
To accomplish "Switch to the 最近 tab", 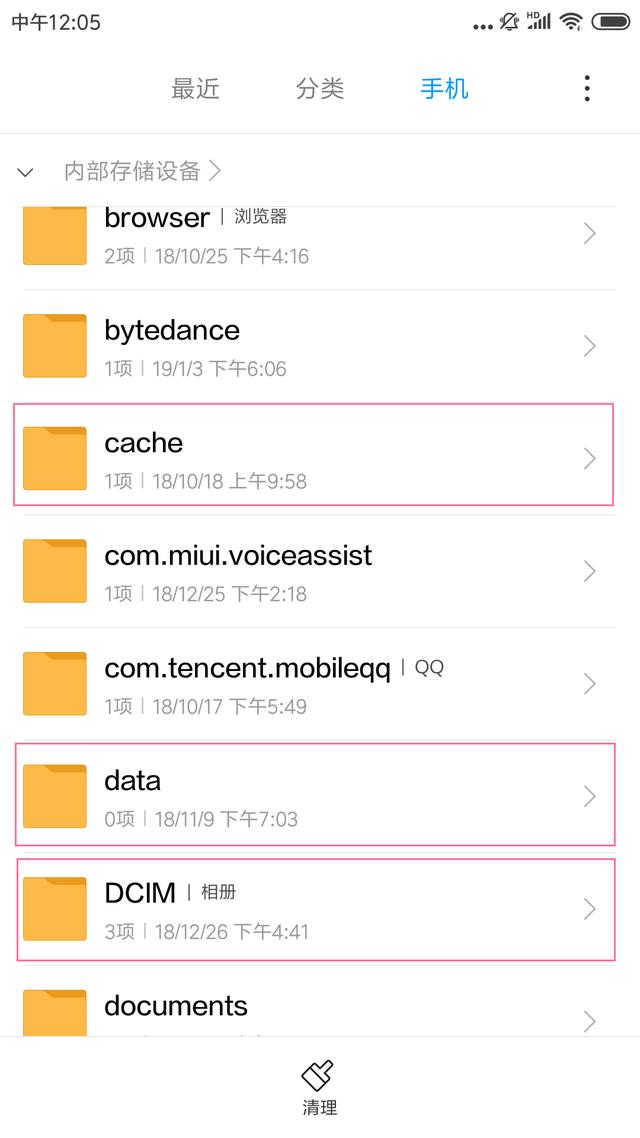I will (195, 88).
